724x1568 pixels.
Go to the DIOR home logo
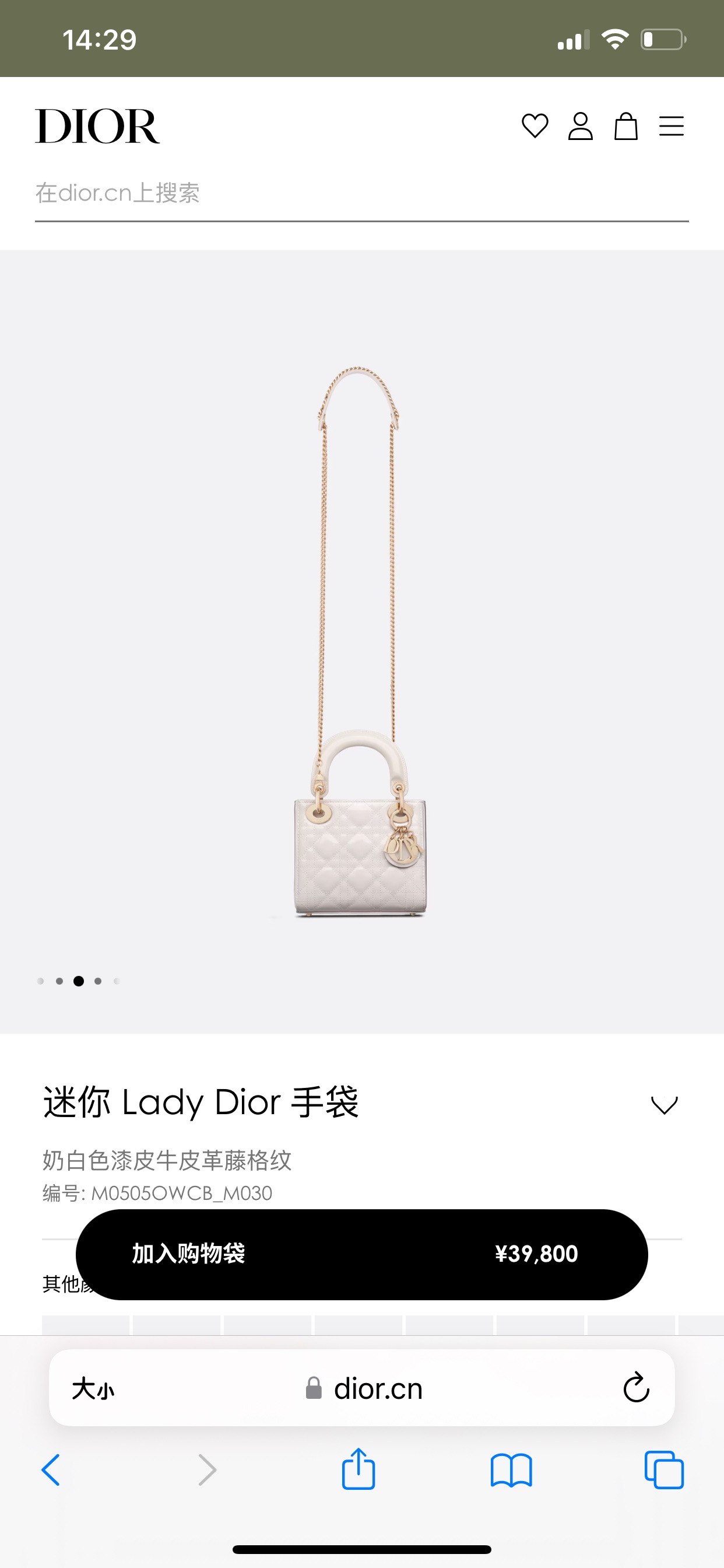(x=97, y=126)
